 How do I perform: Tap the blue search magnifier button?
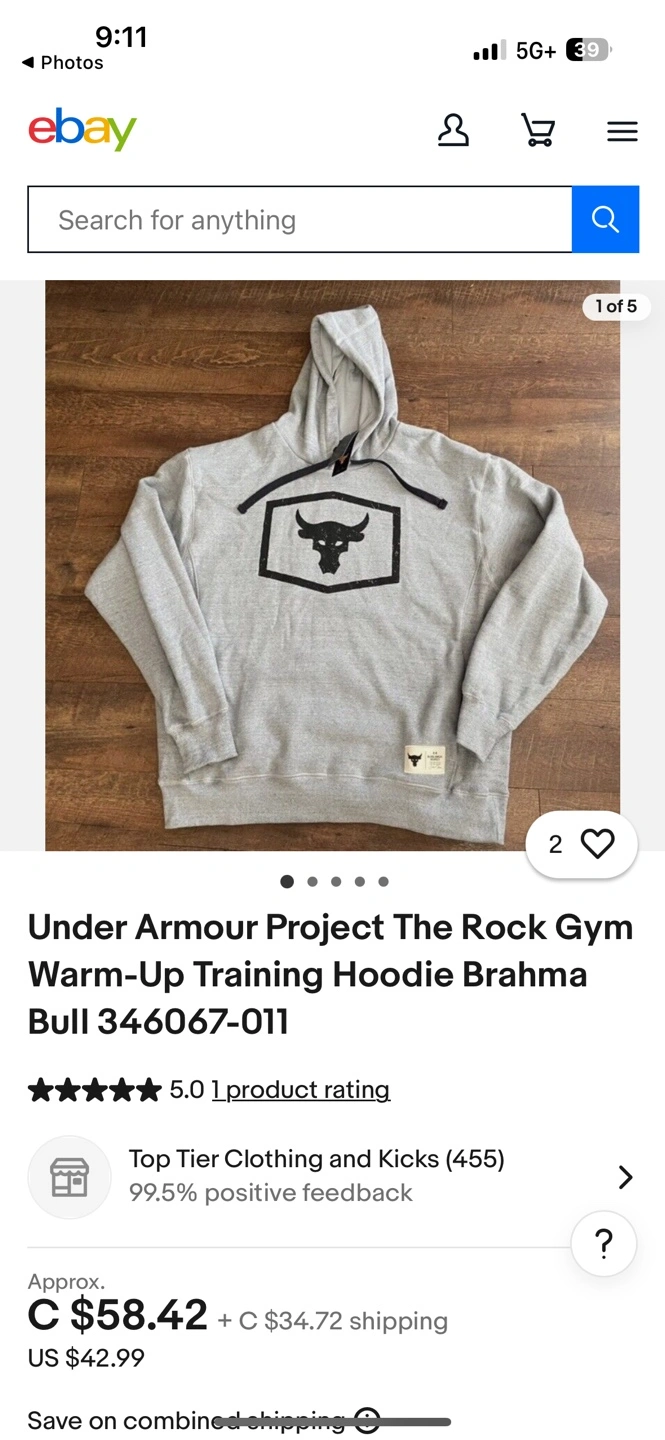tap(605, 219)
